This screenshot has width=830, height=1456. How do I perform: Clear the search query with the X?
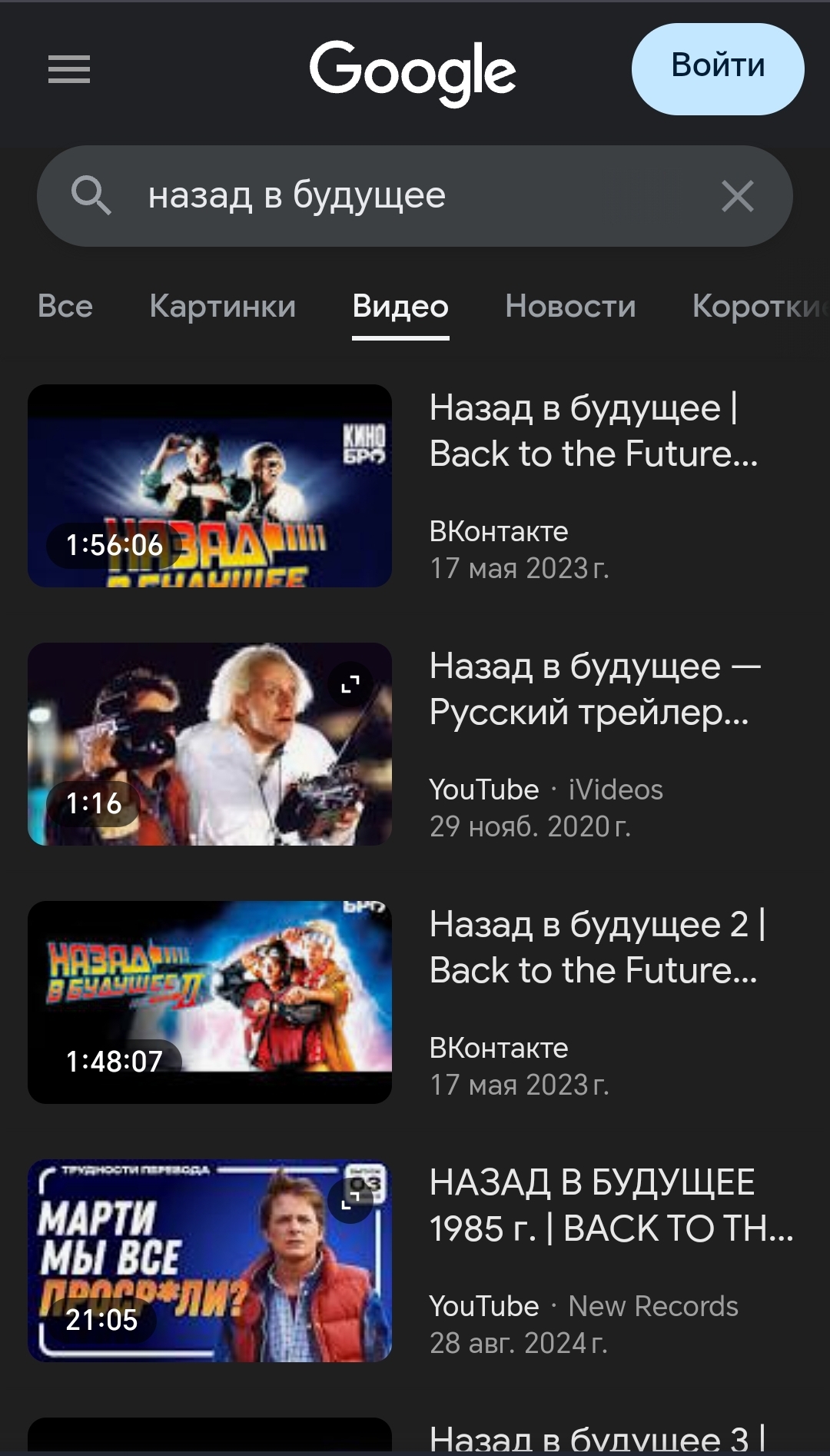(x=738, y=196)
